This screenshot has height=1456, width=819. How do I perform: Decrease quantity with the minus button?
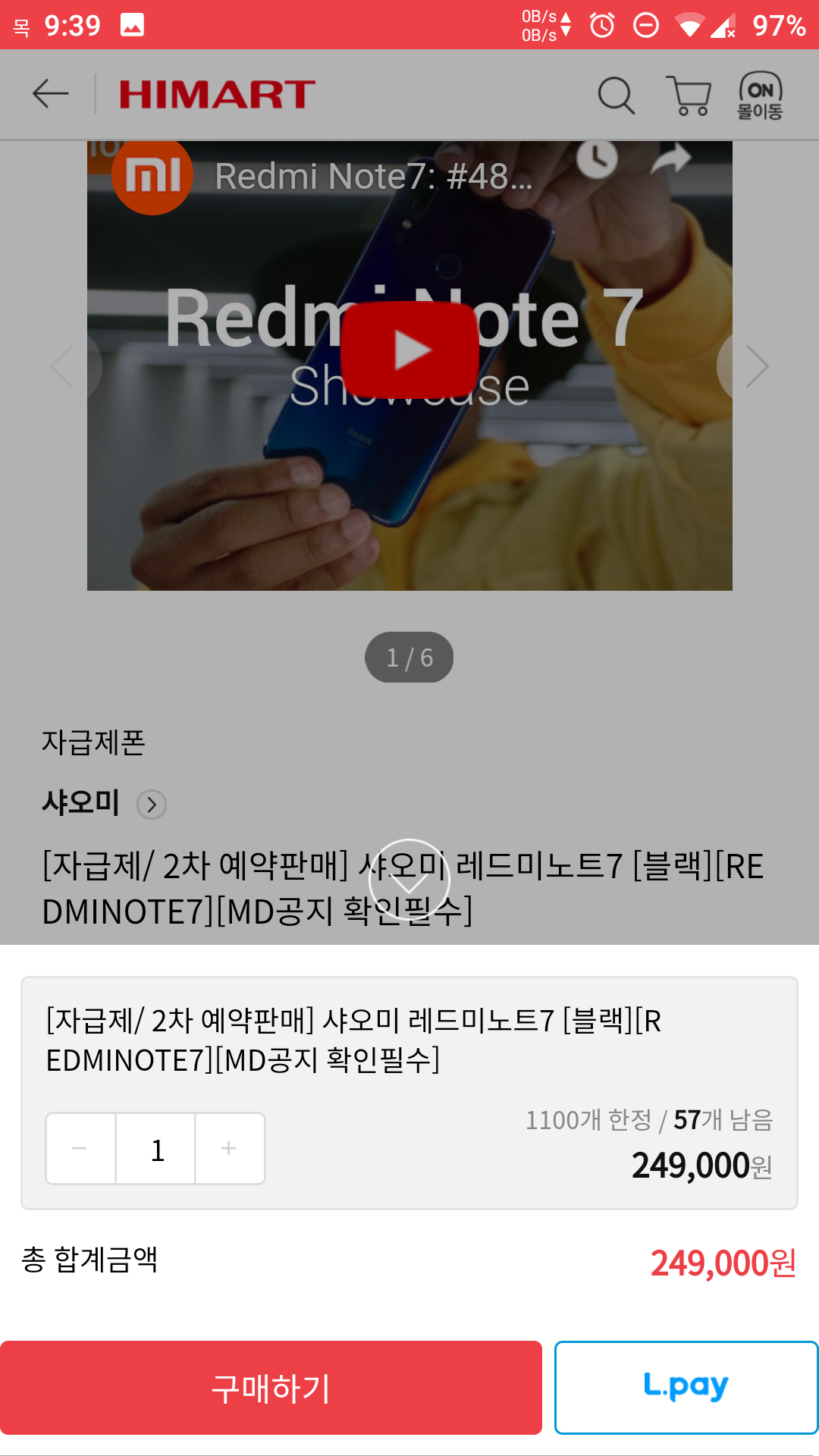click(80, 1149)
